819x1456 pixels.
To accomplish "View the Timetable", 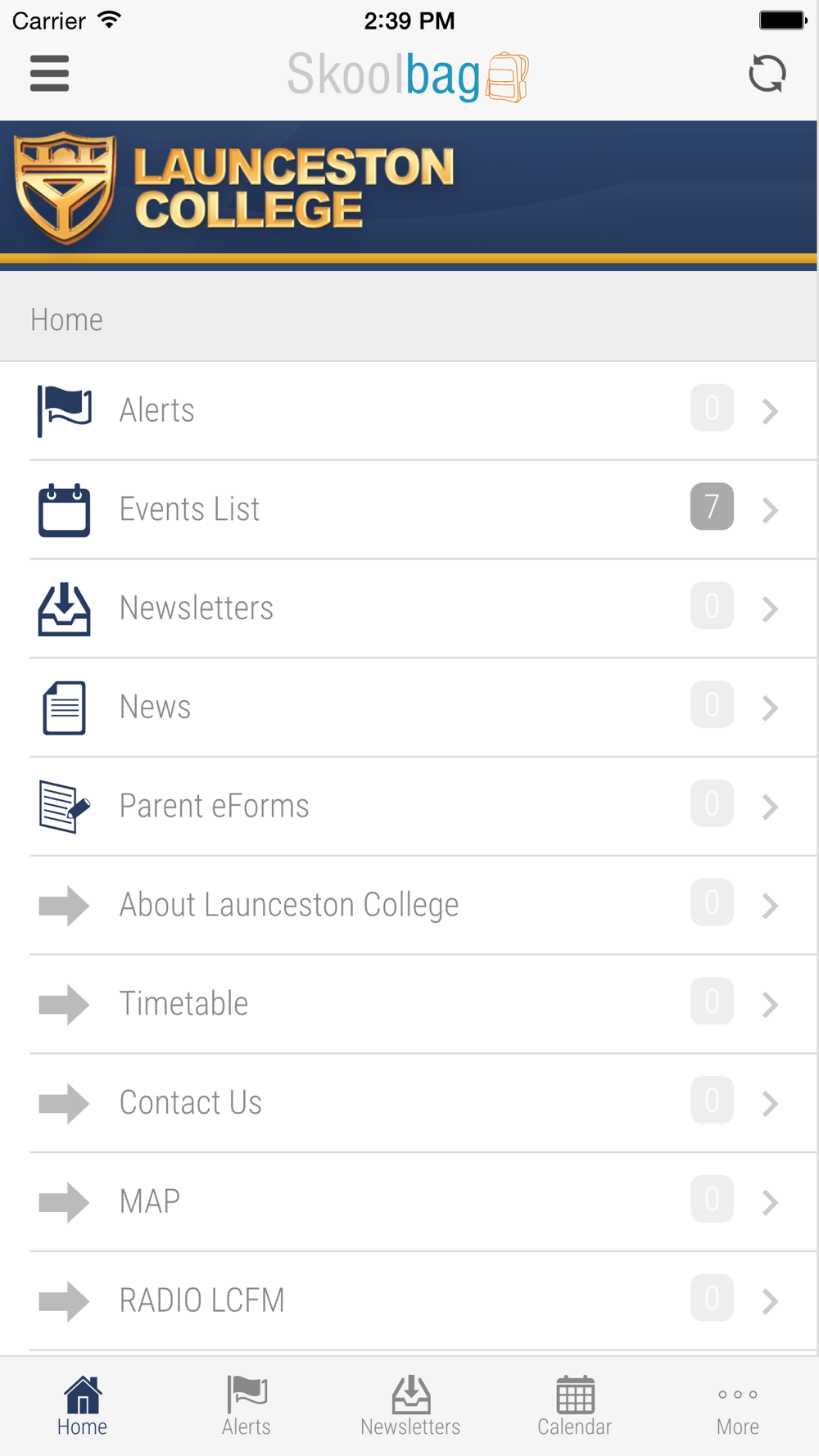I will [409, 1004].
